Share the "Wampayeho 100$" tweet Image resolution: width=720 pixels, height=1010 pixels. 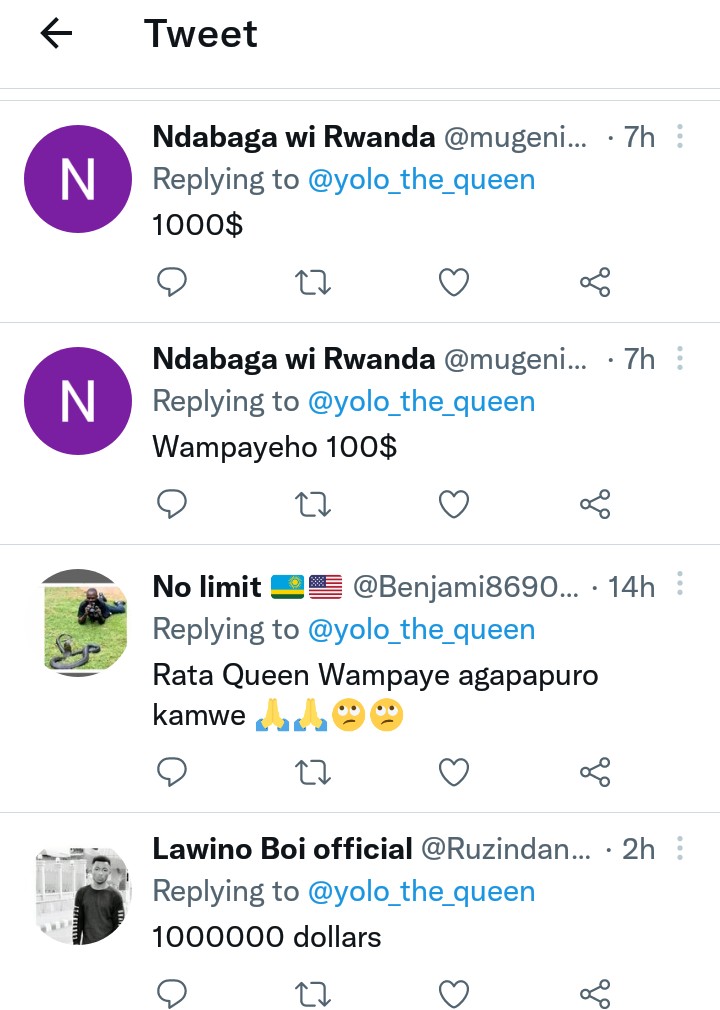(x=595, y=505)
